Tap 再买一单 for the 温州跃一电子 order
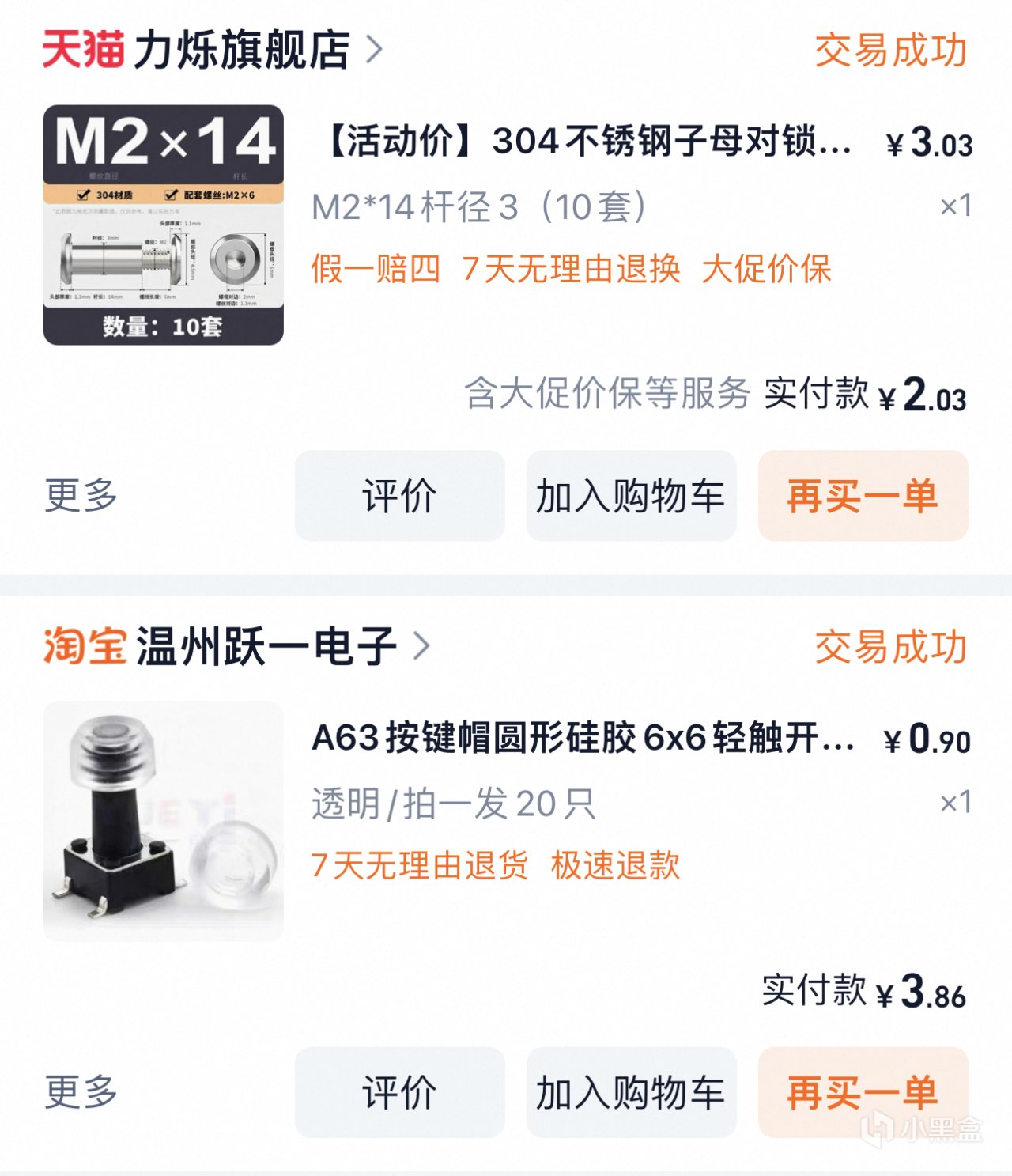Screen dimensions: 1012x1176 coord(863,1092)
